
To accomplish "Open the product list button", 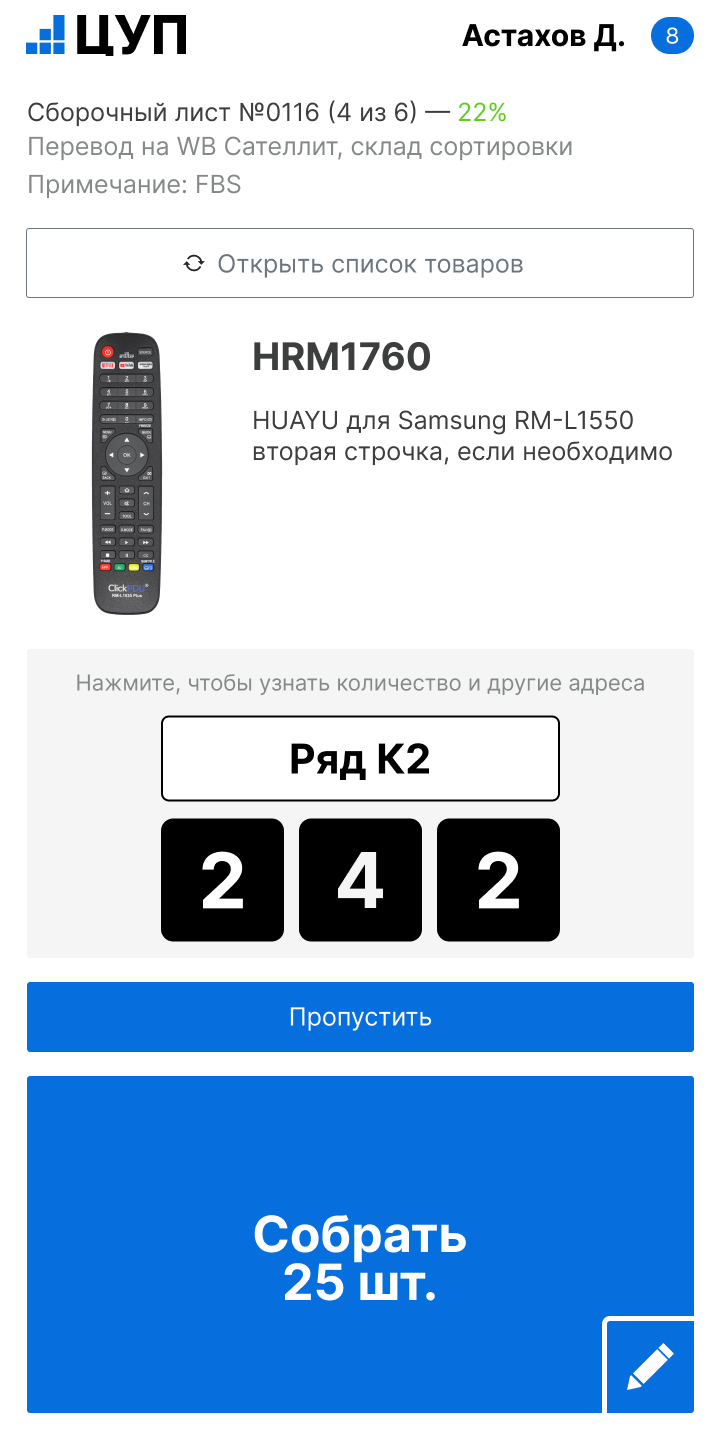I will pos(360,263).
